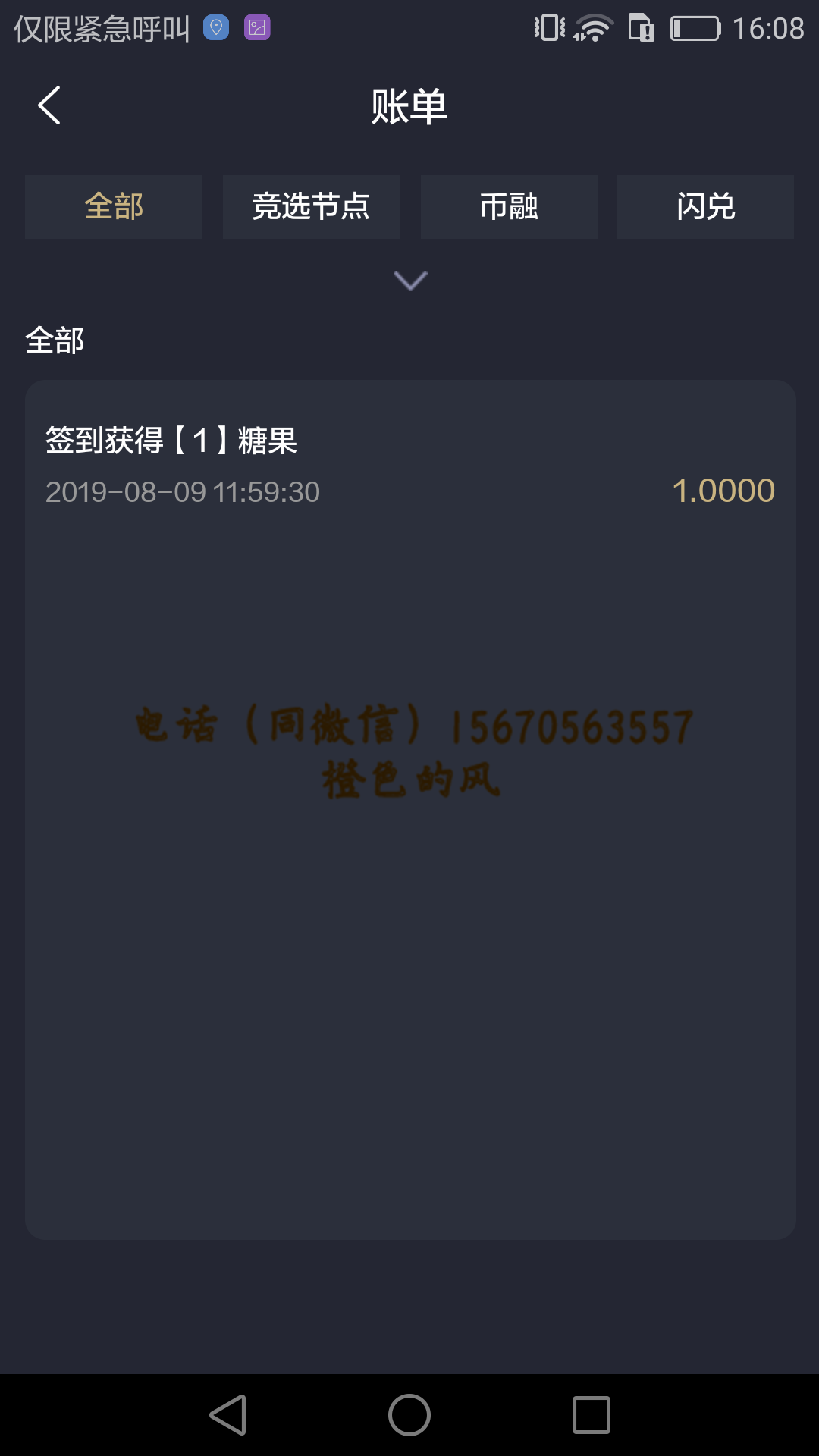Switch to the 闪兑 tab

pyautogui.click(x=705, y=206)
